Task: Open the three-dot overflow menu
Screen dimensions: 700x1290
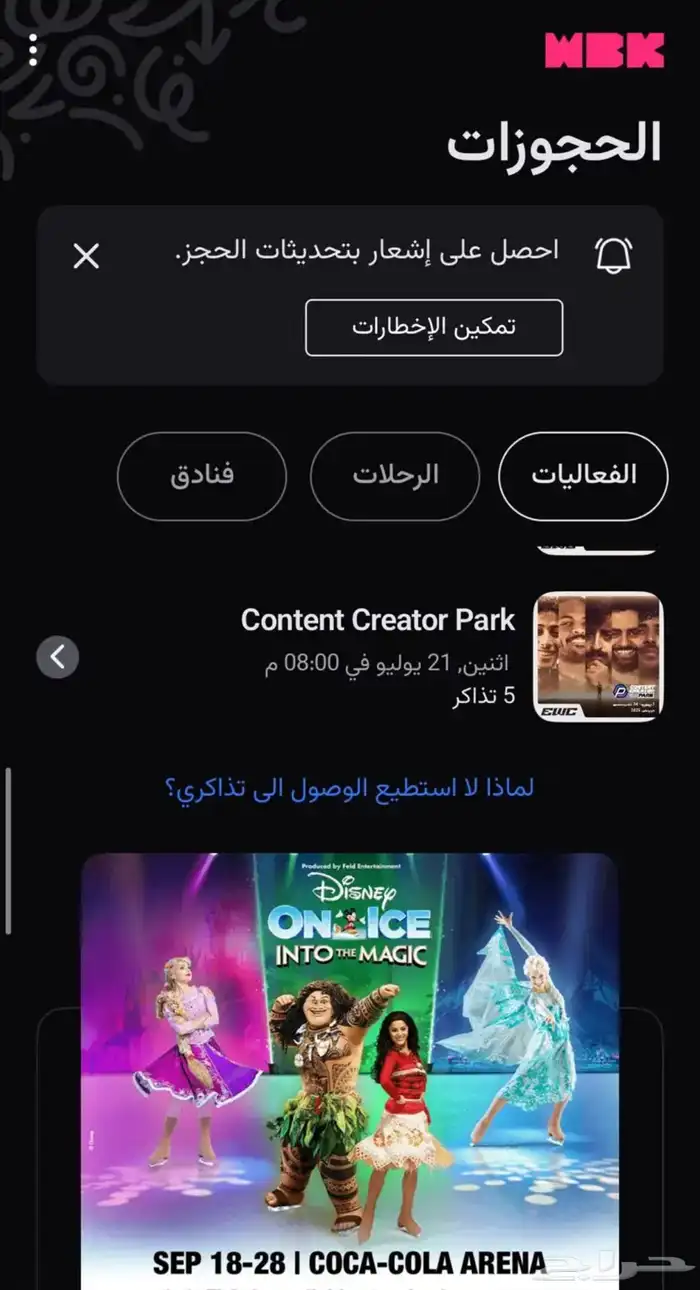Action: (x=33, y=50)
